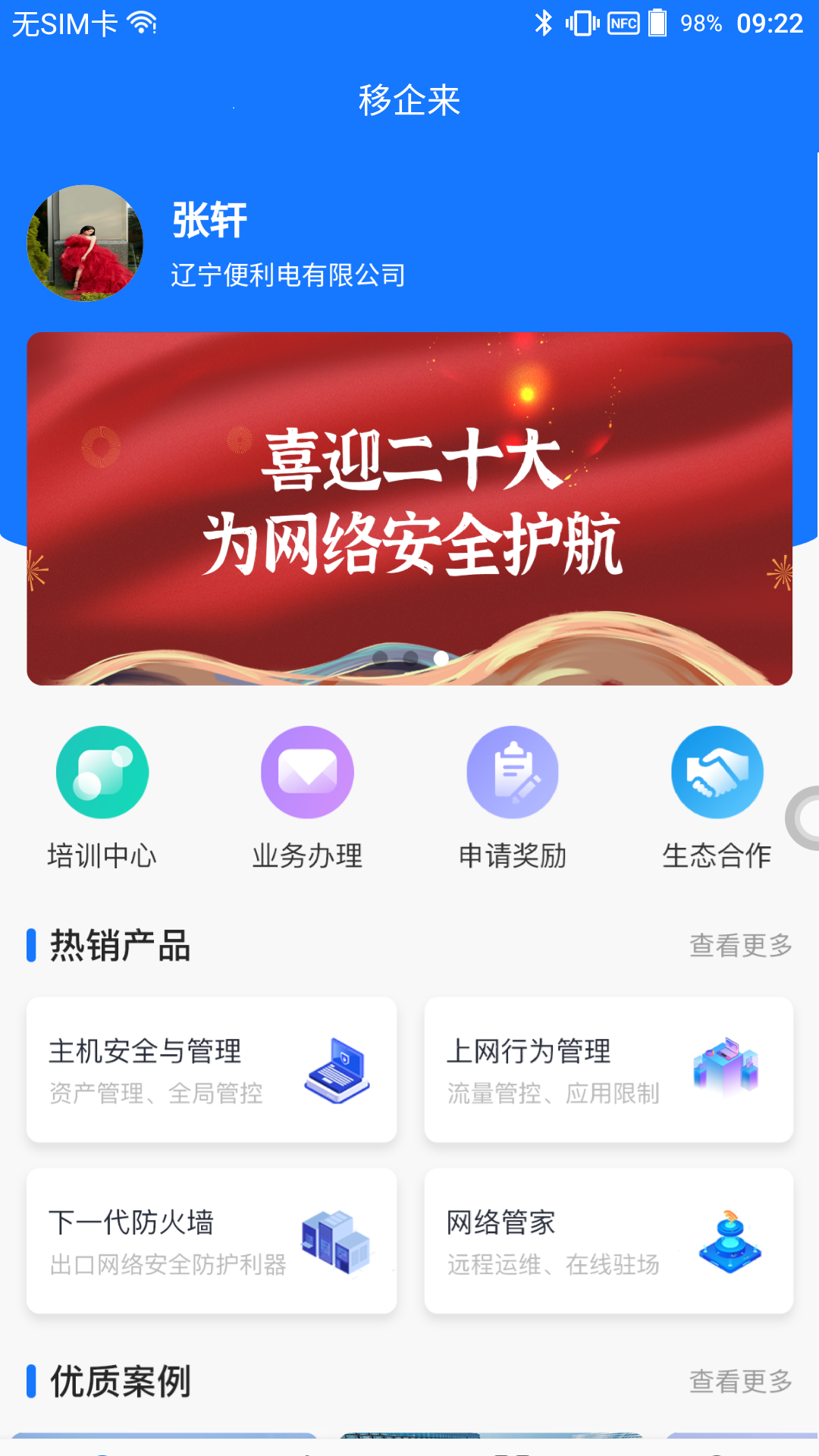Open 张轩's profile avatar
This screenshot has height=1456, width=819.
(85, 243)
